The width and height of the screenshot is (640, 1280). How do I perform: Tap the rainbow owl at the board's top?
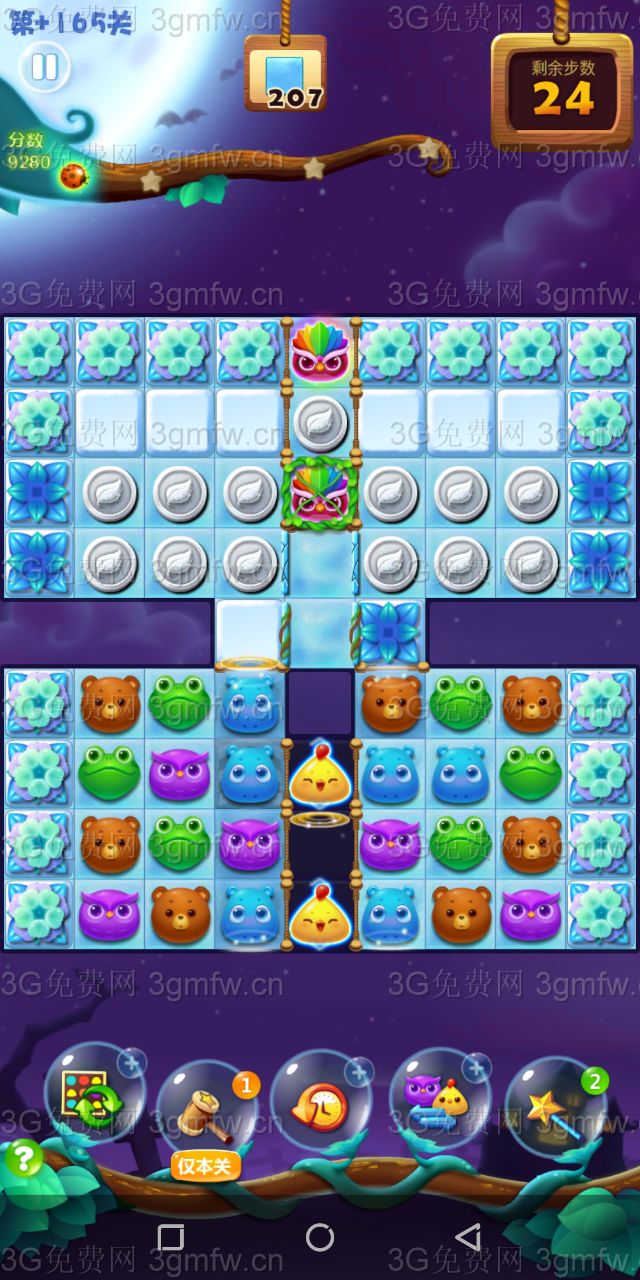pos(320,352)
